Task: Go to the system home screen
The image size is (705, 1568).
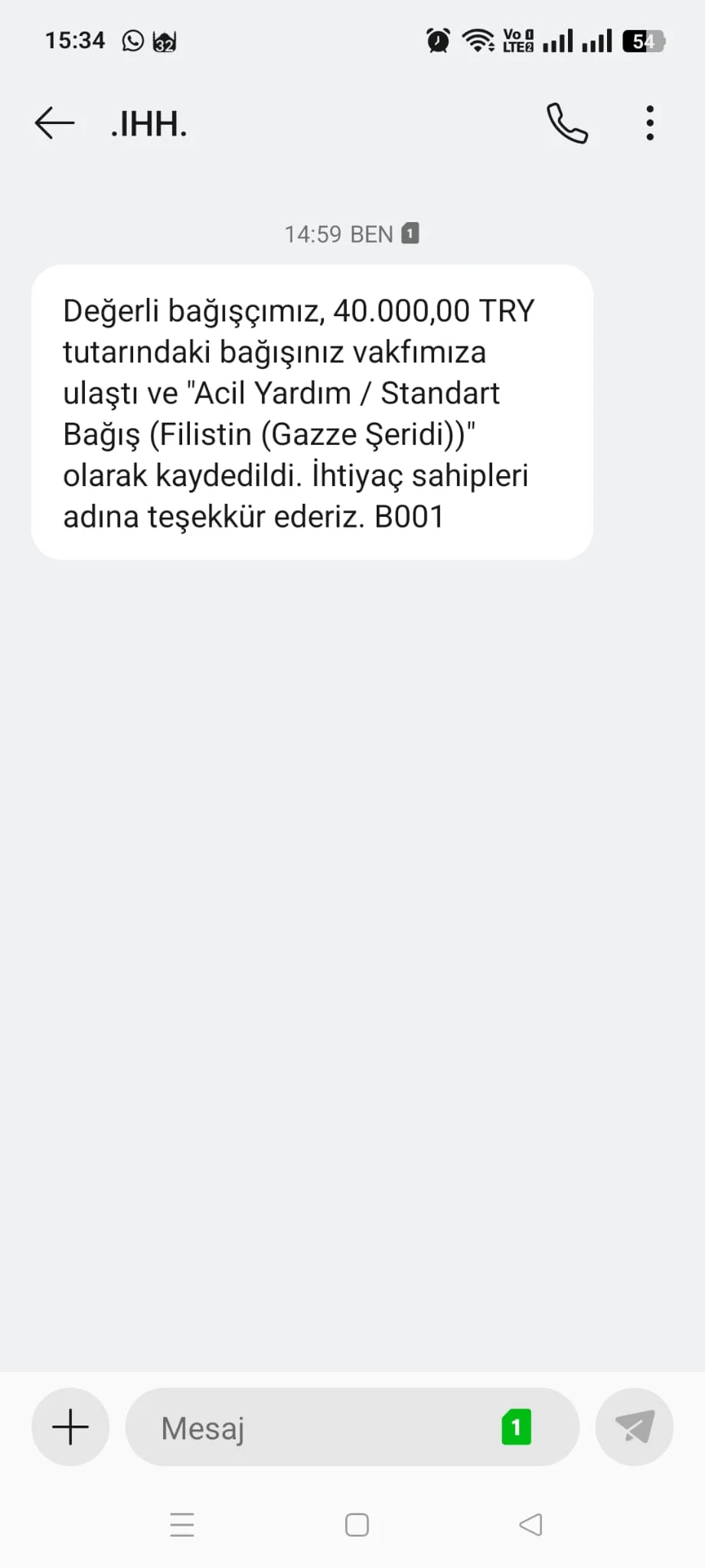Action: coord(357,1525)
